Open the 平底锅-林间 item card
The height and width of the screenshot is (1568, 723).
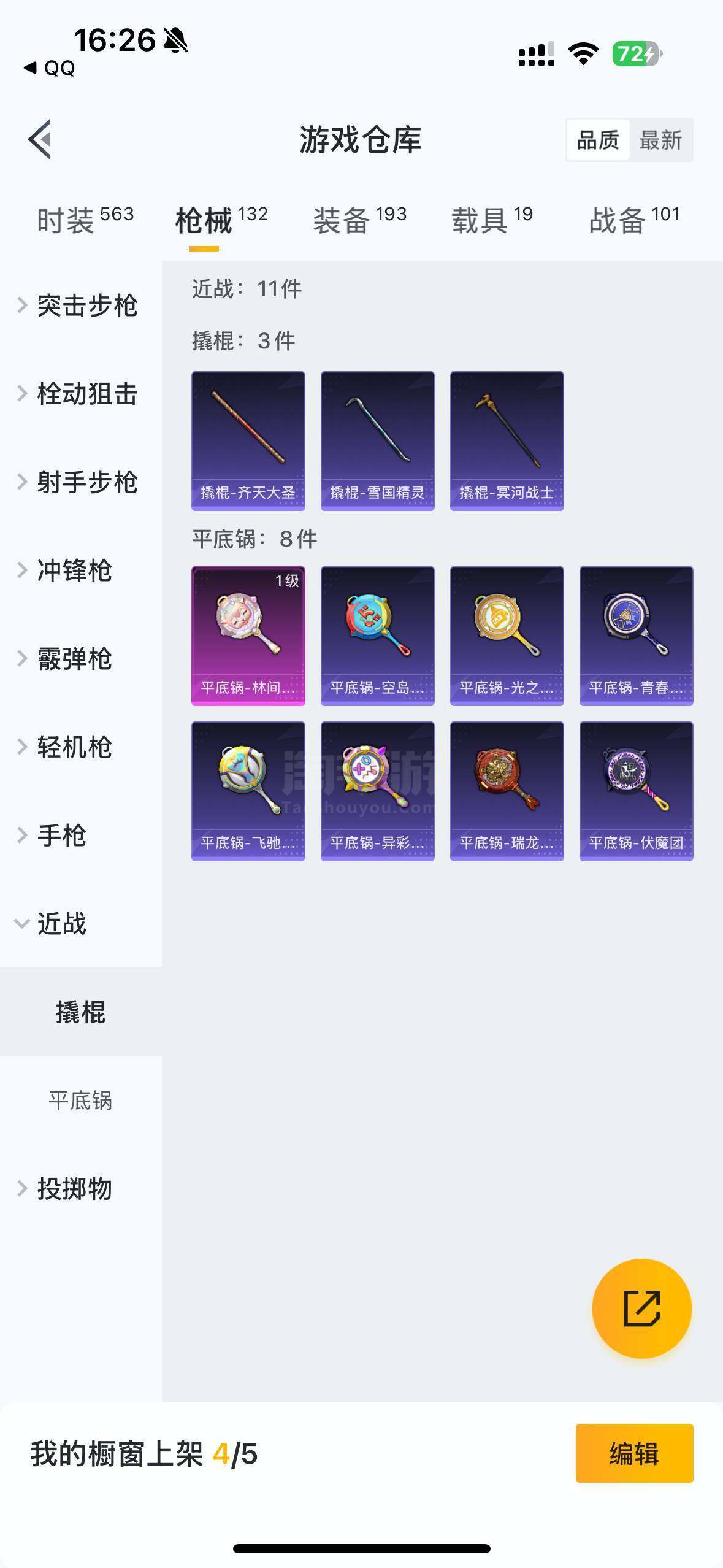(248, 636)
